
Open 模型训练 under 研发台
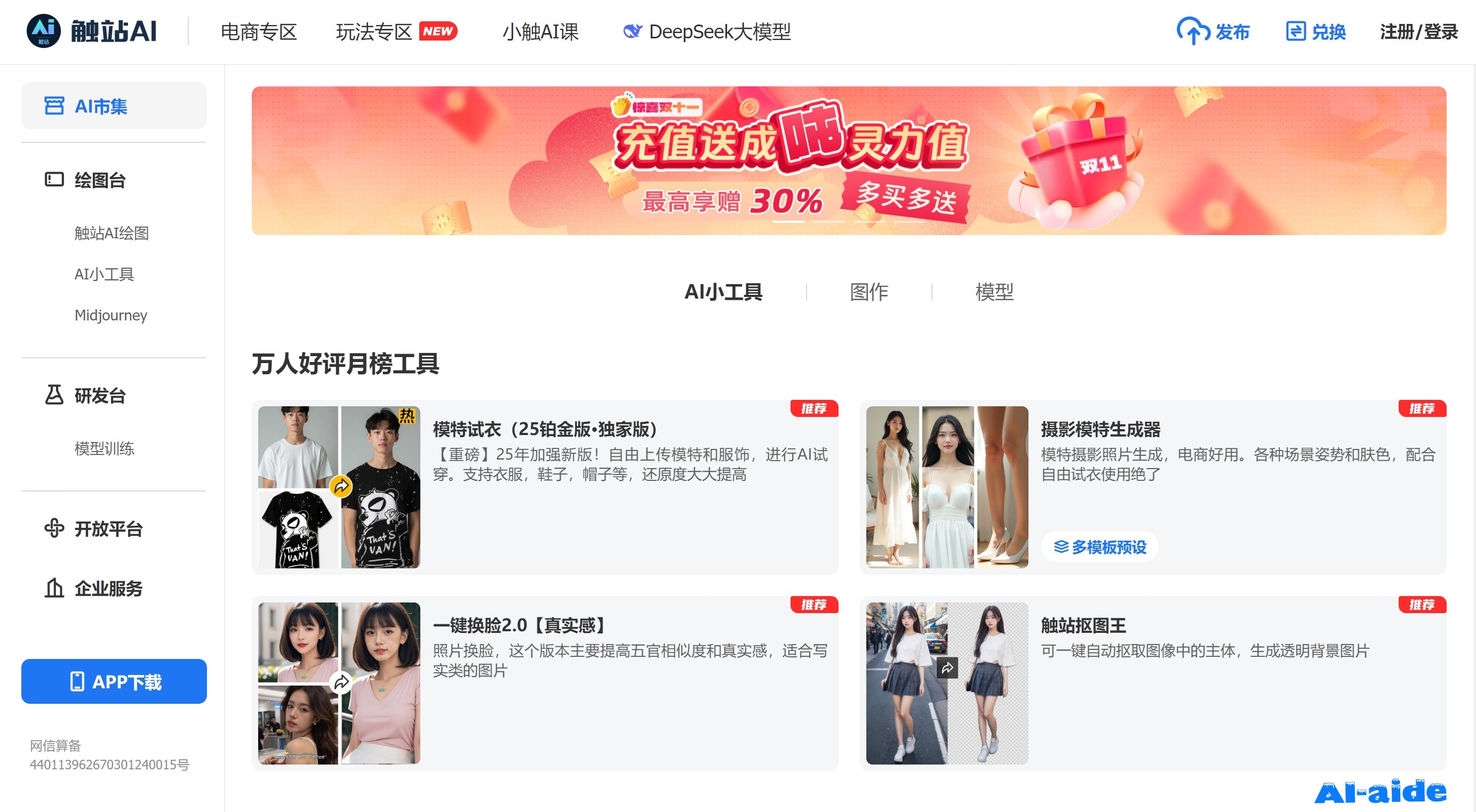pos(104,448)
